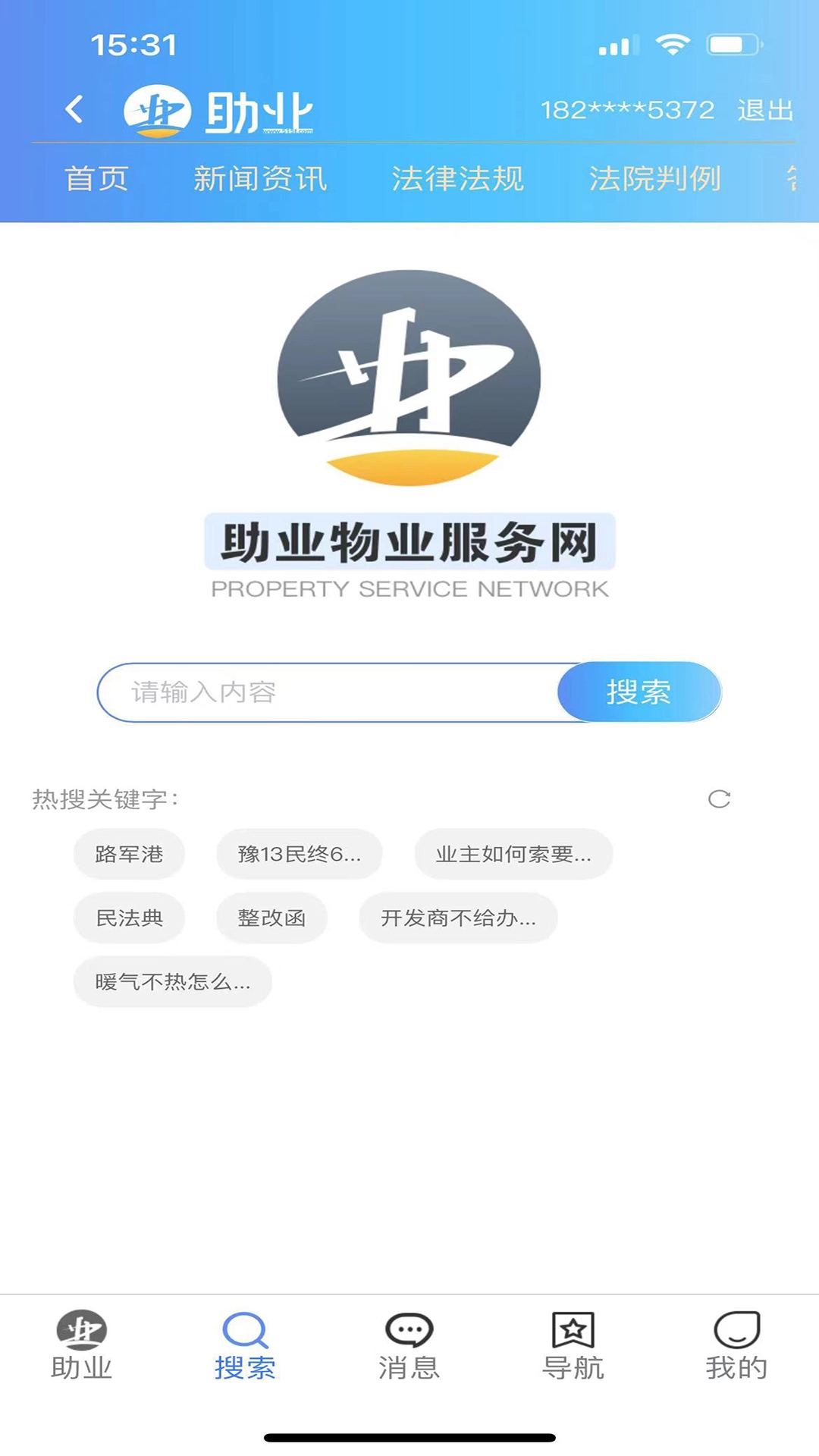Refresh the hot search keywords

(x=718, y=799)
